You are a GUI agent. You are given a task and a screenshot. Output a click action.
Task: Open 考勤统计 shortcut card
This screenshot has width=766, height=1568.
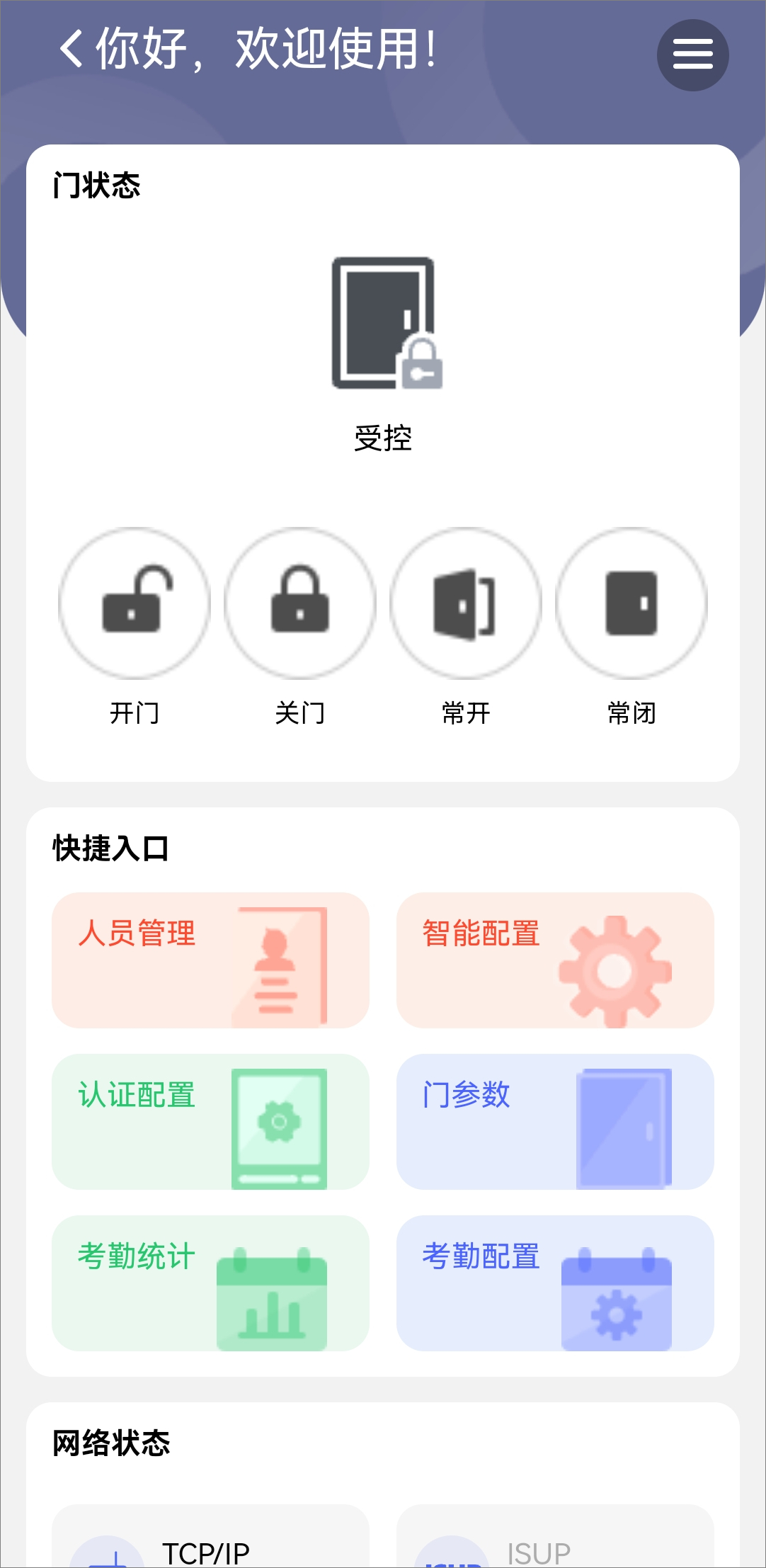pos(210,1283)
